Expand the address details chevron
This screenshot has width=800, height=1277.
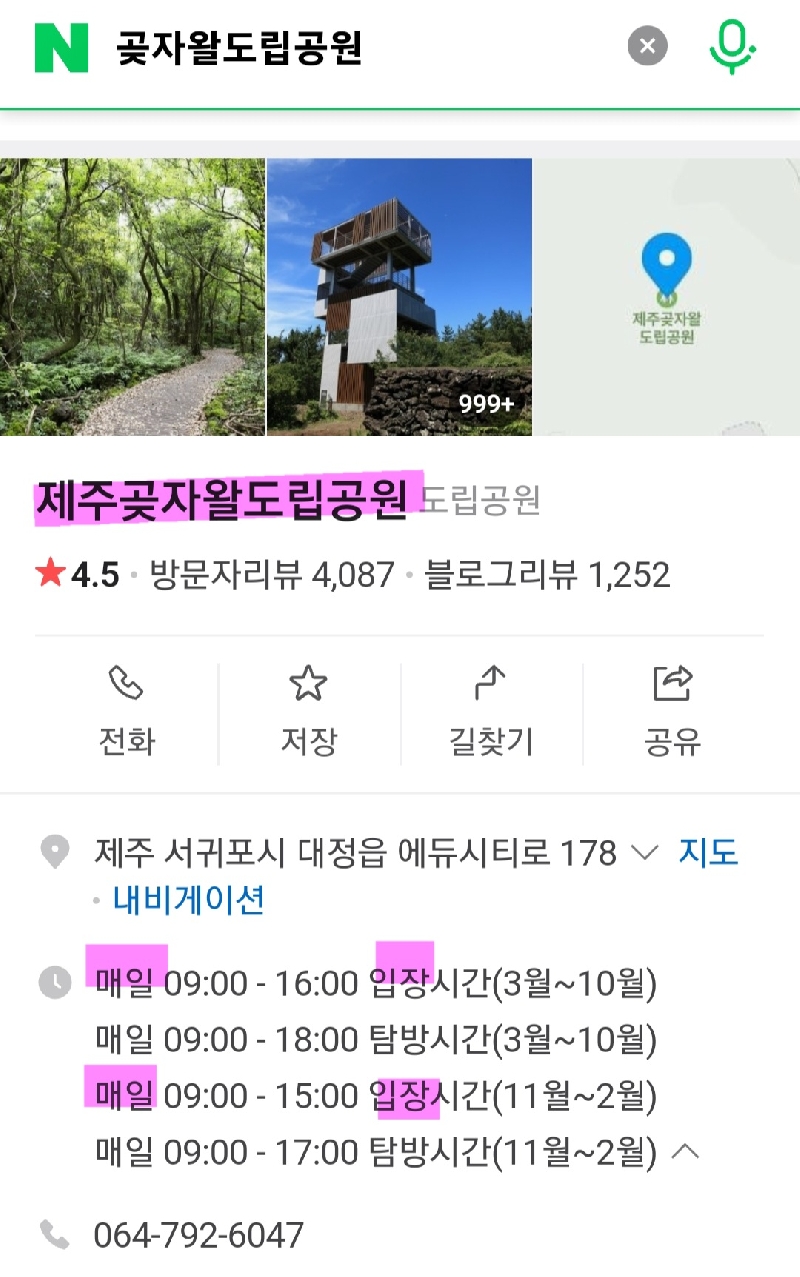pyautogui.click(x=646, y=853)
